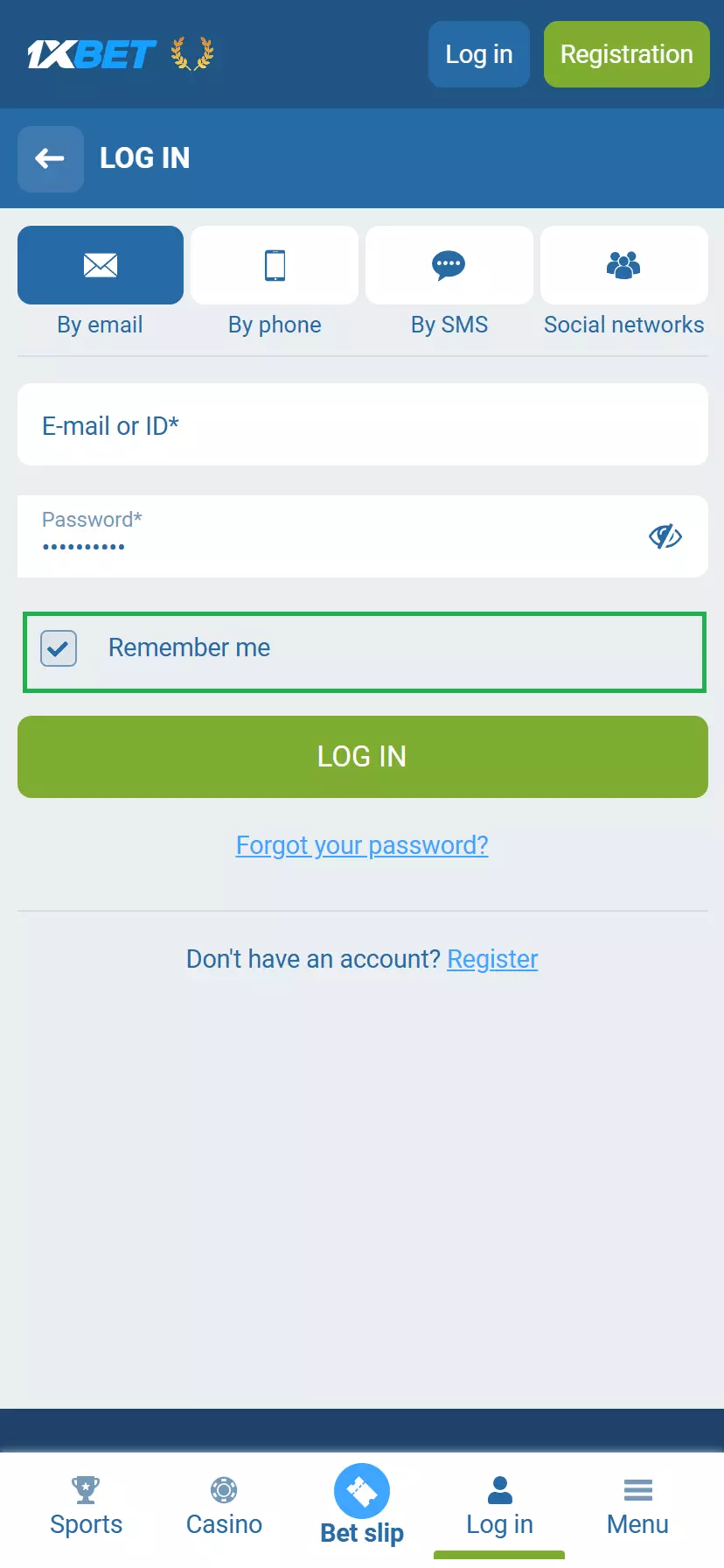Go back using the arrow button
This screenshot has height=1568, width=724.
(51, 158)
